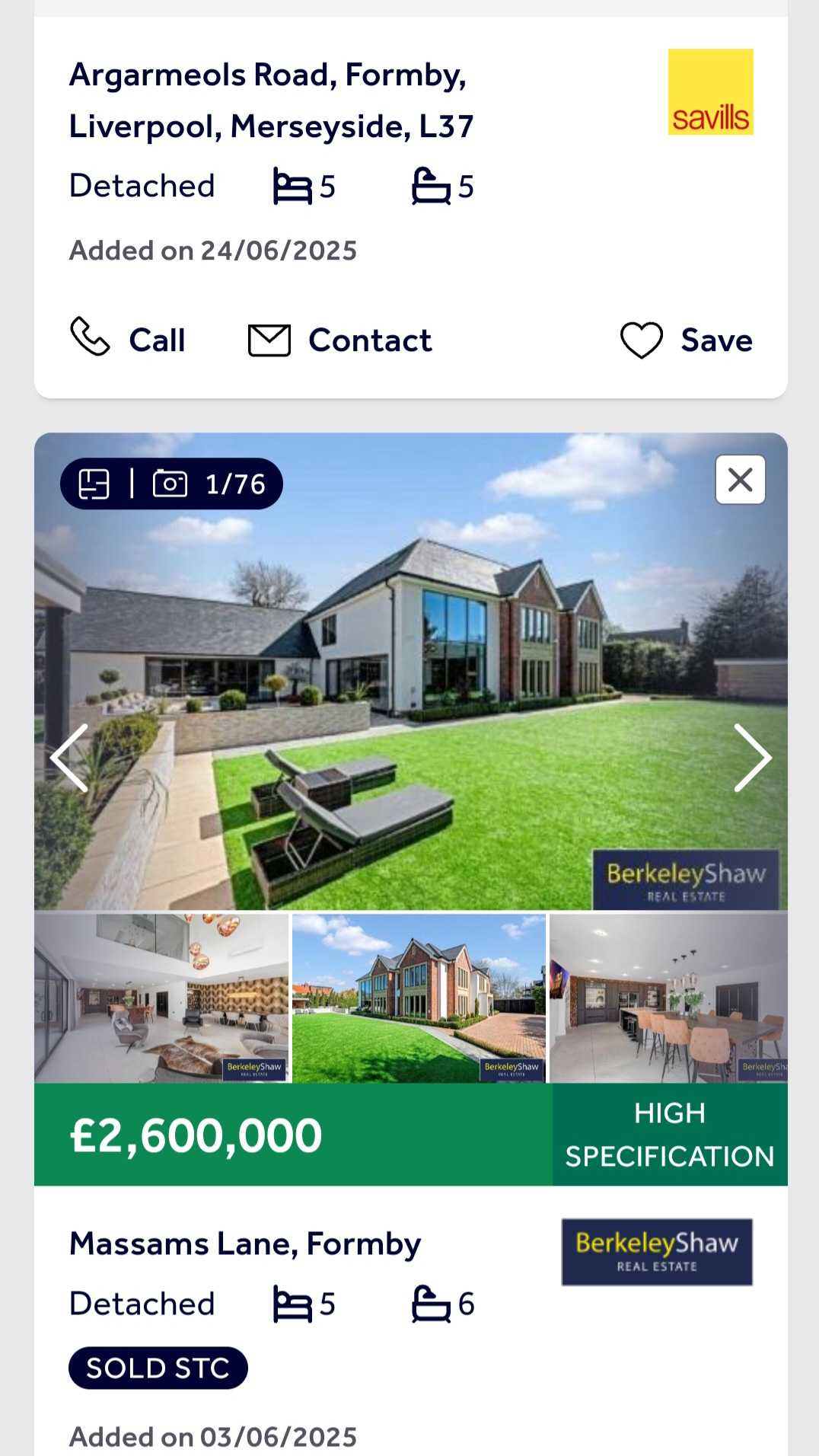819x1456 pixels.
Task: Show previous photo of the Massams Lane house
Action: click(x=69, y=758)
